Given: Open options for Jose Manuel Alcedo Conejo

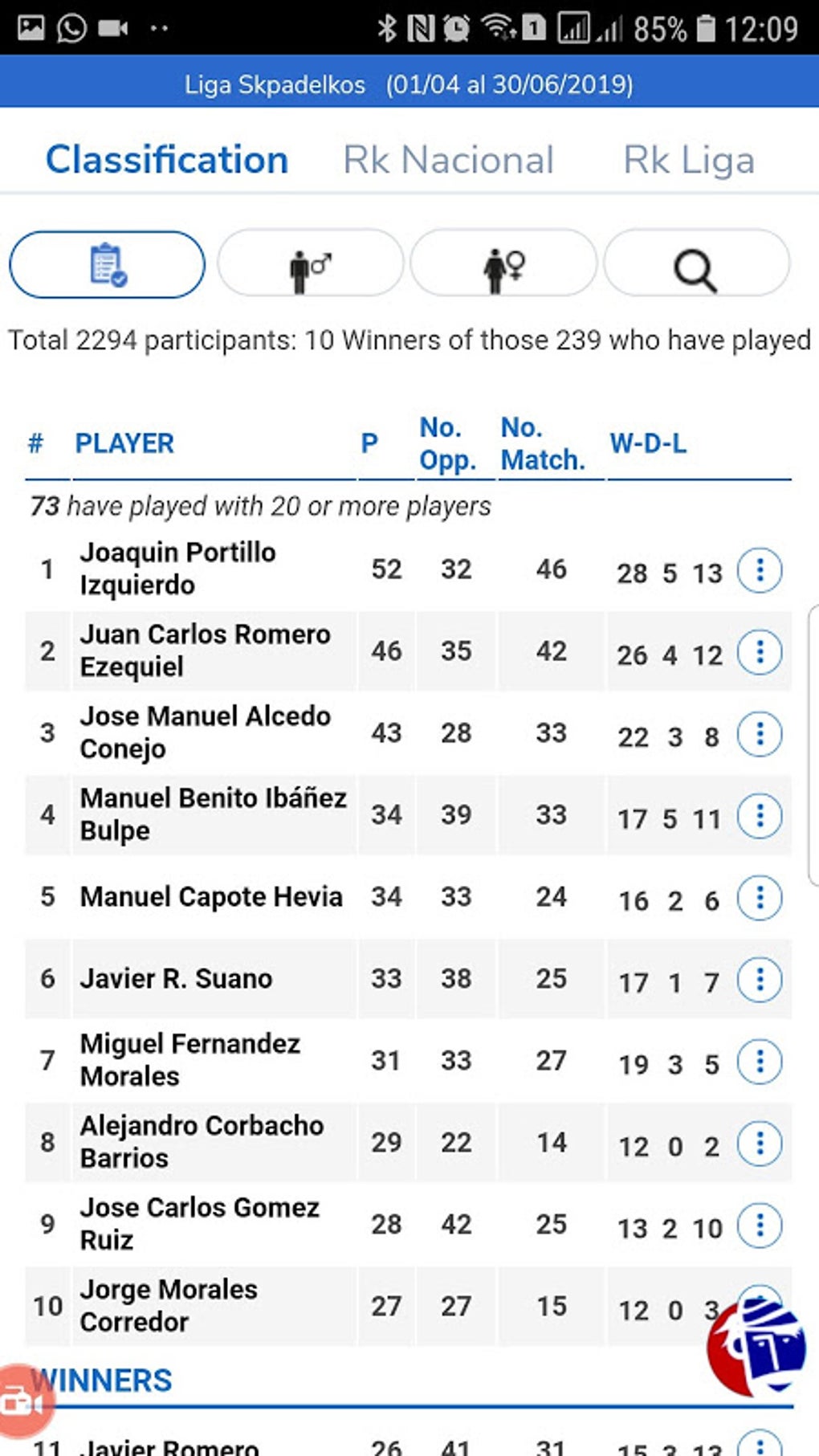Looking at the screenshot, I should pos(760,735).
